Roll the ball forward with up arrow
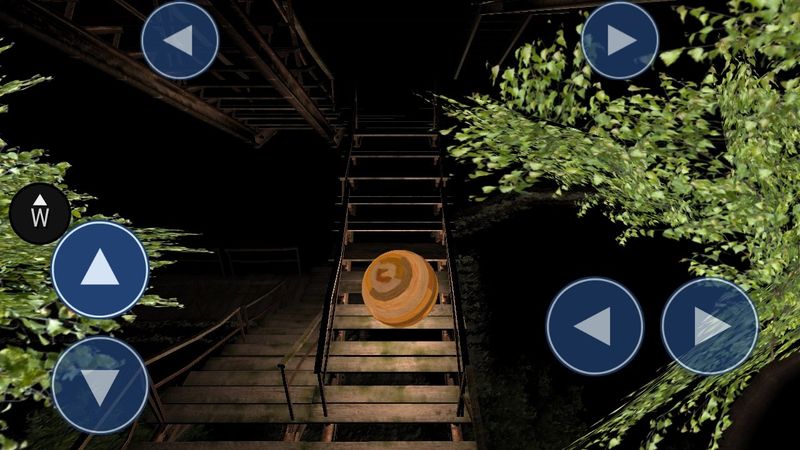This screenshot has width=800, height=450. coord(100,269)
